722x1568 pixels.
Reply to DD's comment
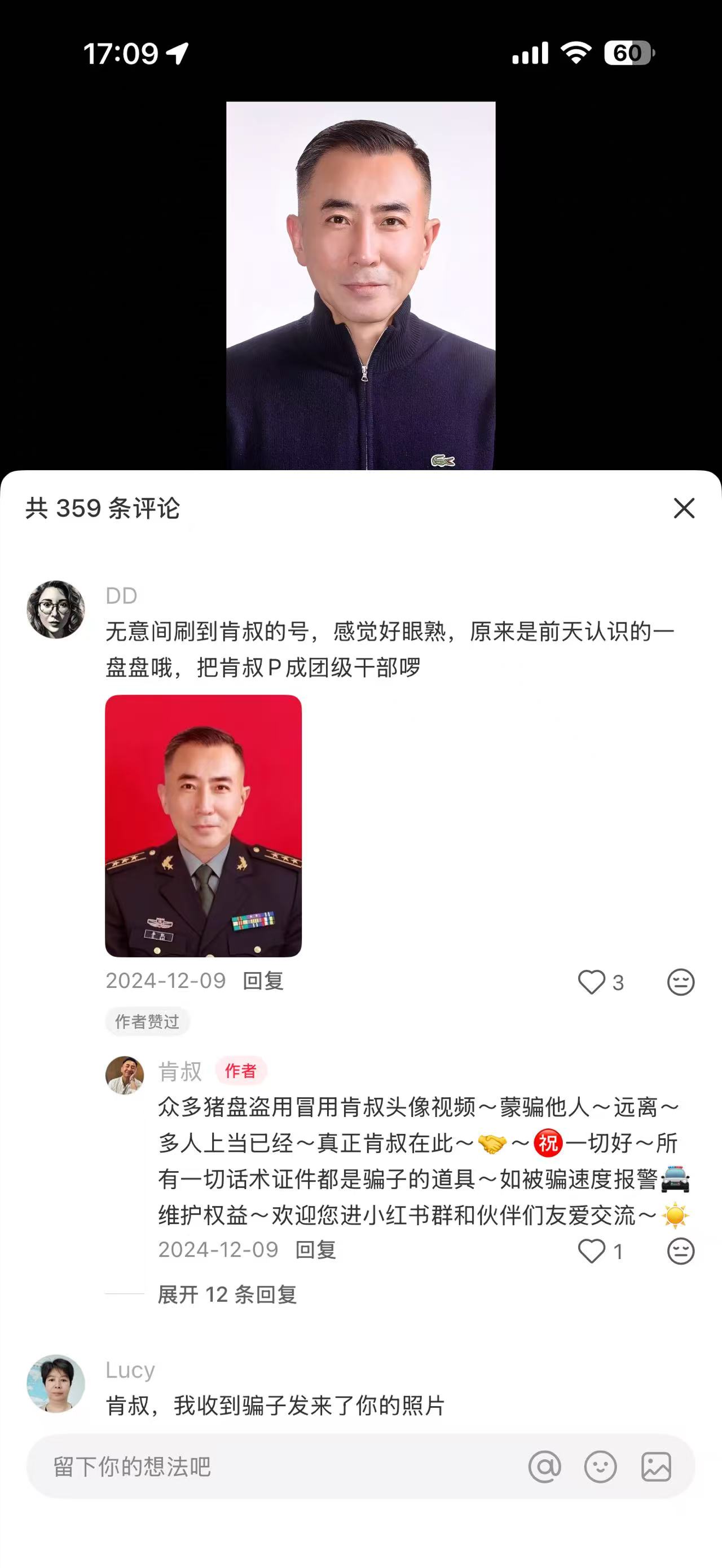pos(263,980)
